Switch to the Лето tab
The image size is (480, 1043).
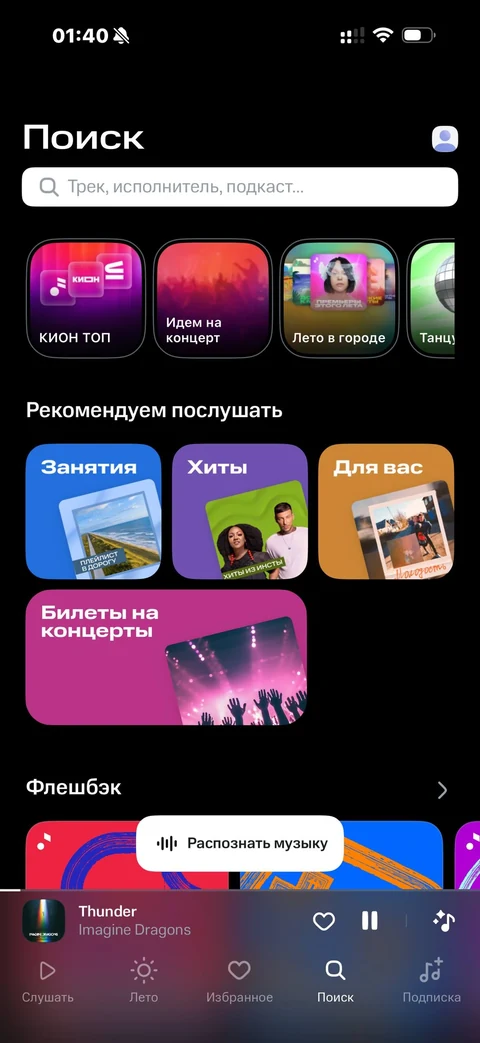[144, 980]
